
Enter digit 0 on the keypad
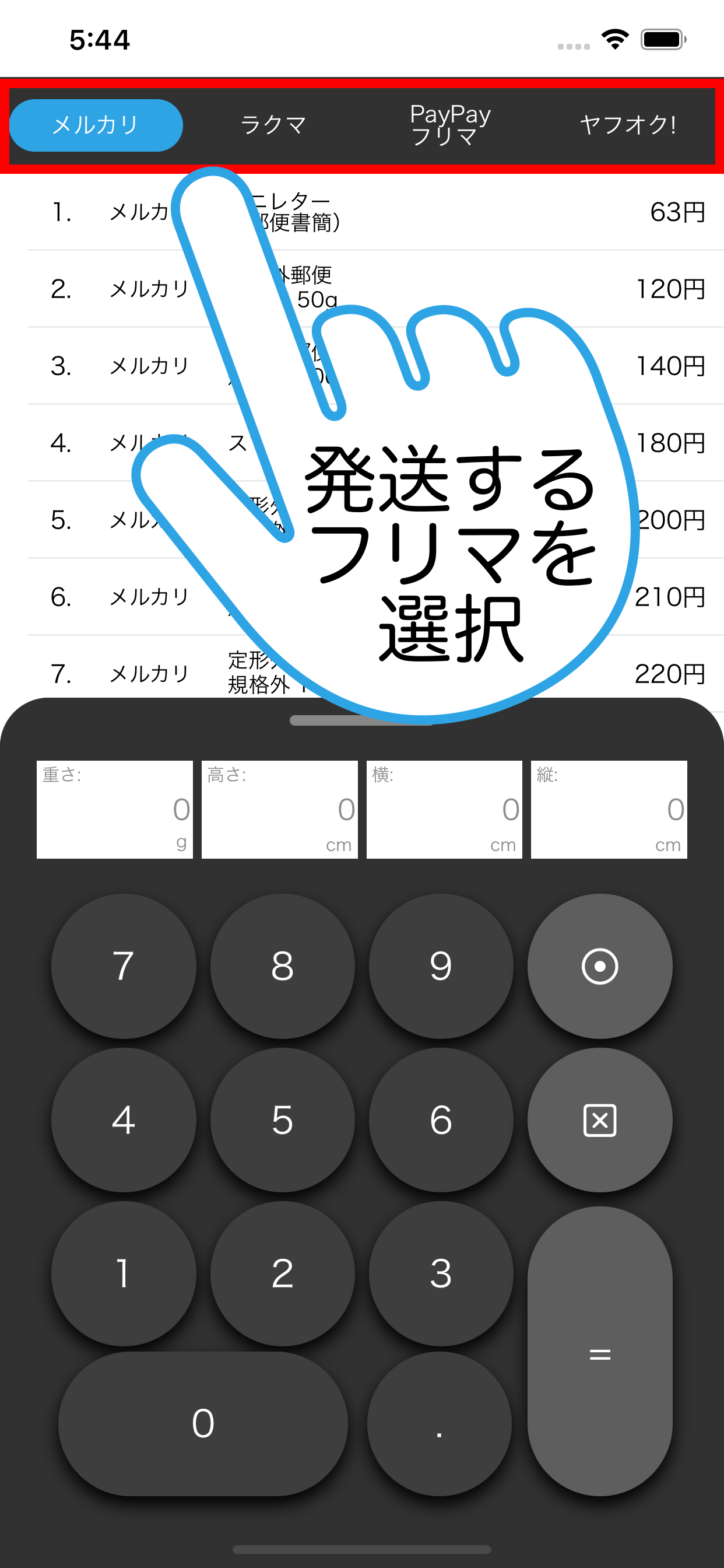[x=203, y=1423]
